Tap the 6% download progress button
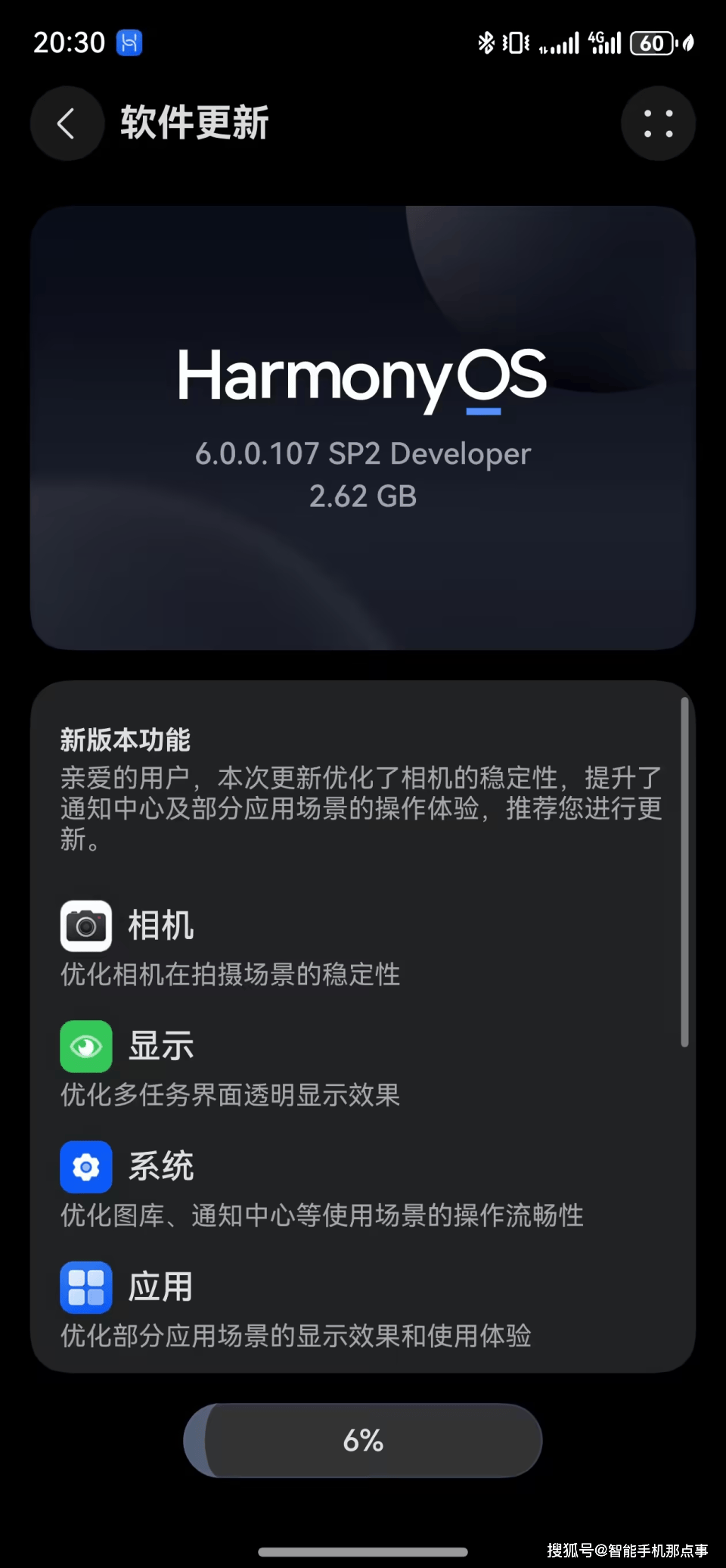 [x=363, y=1440]
